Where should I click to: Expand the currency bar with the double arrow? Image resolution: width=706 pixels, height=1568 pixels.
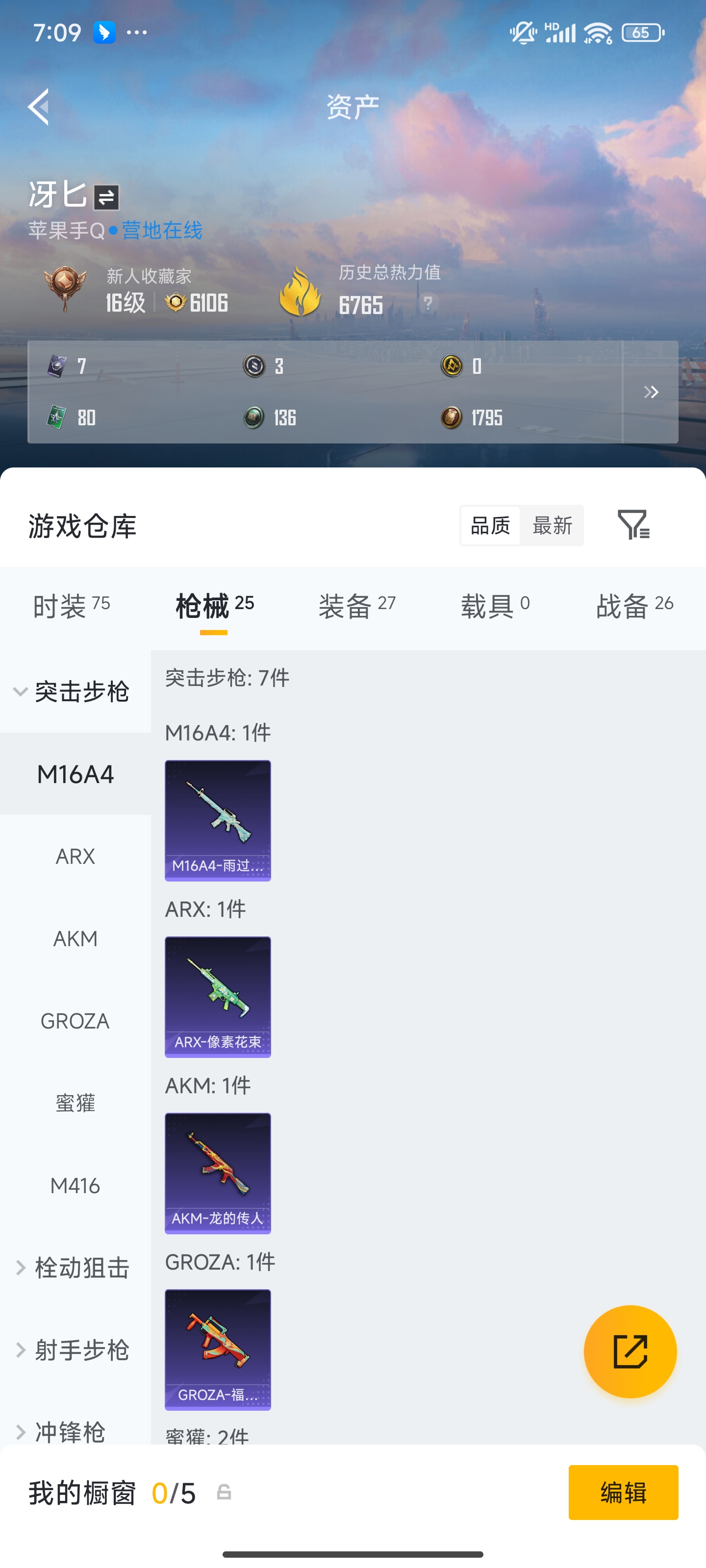point(651,392)
